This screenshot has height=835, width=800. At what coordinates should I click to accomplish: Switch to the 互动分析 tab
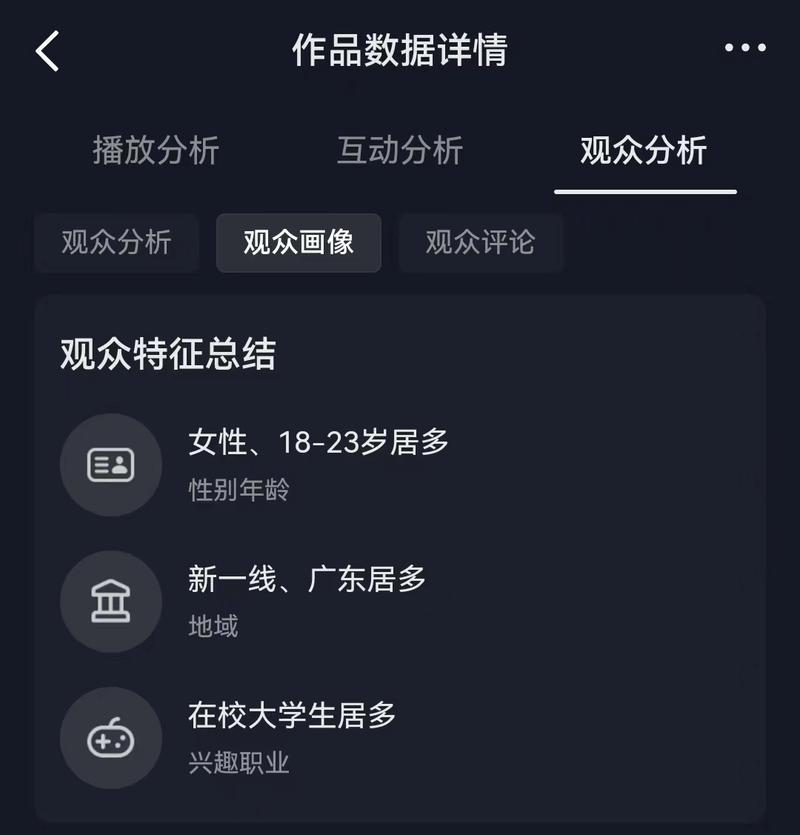[x=400, y=151]
